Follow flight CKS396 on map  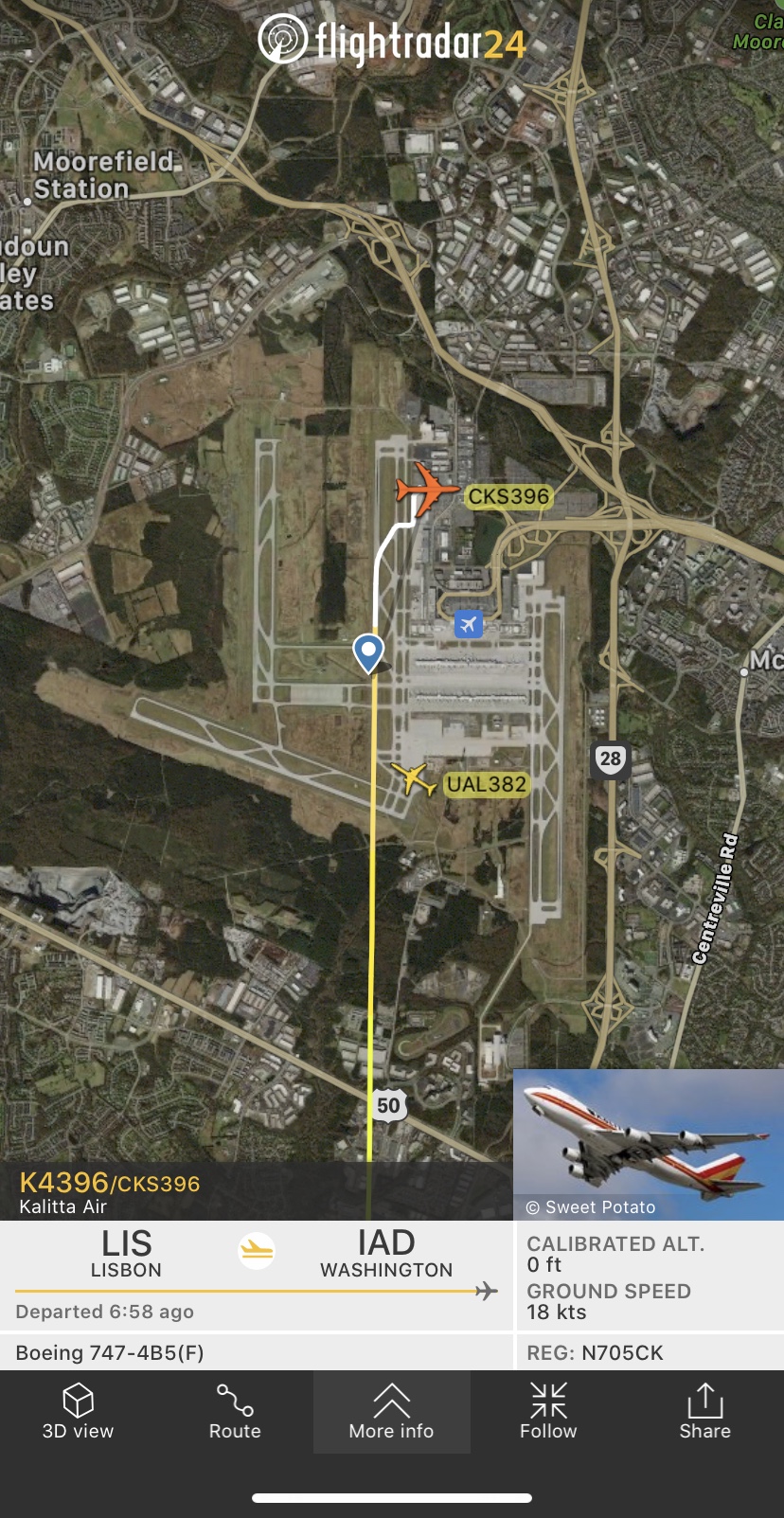[x=548, y=1411]
